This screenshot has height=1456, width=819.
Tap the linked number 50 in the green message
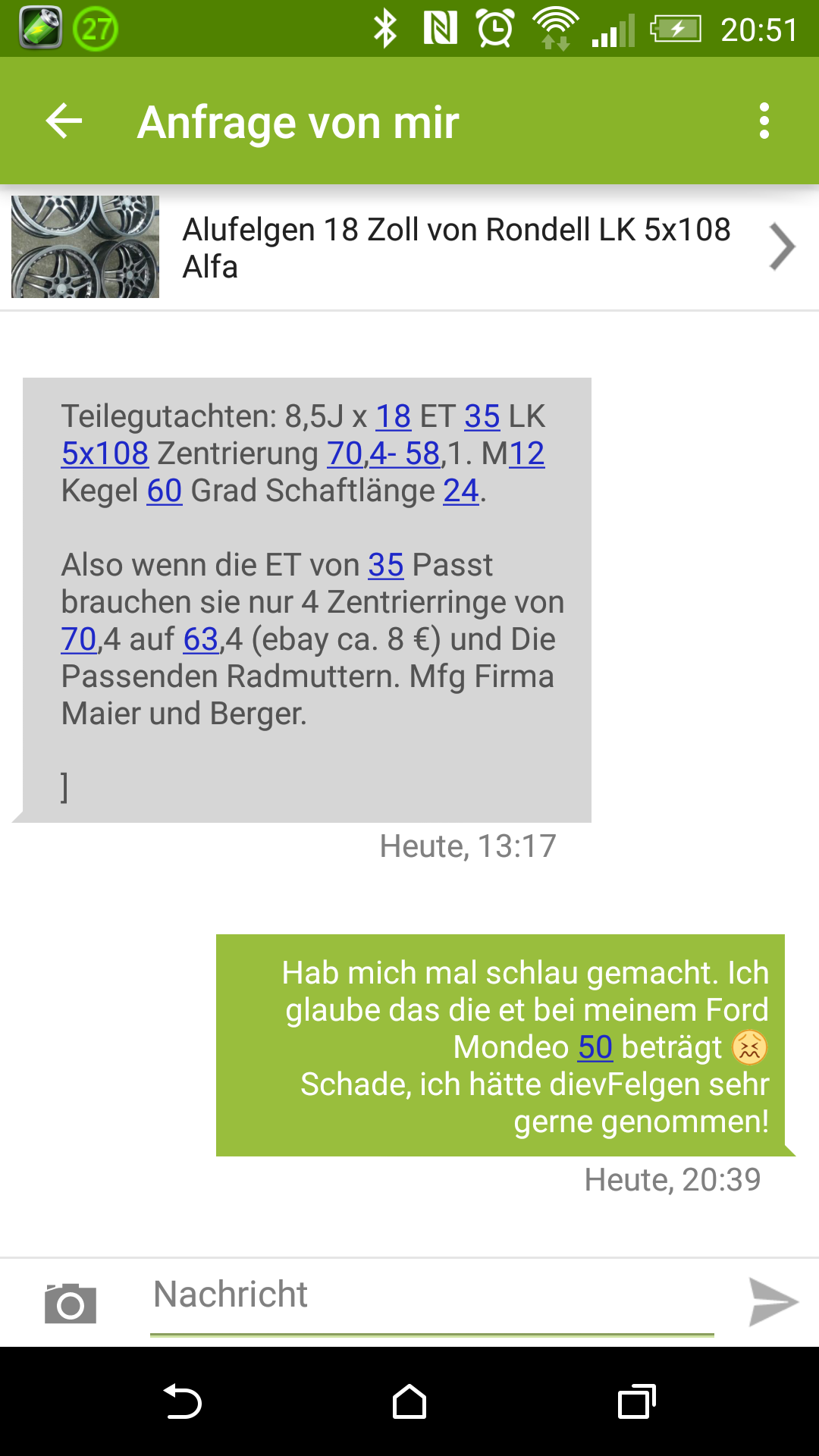pos(595,1047)
